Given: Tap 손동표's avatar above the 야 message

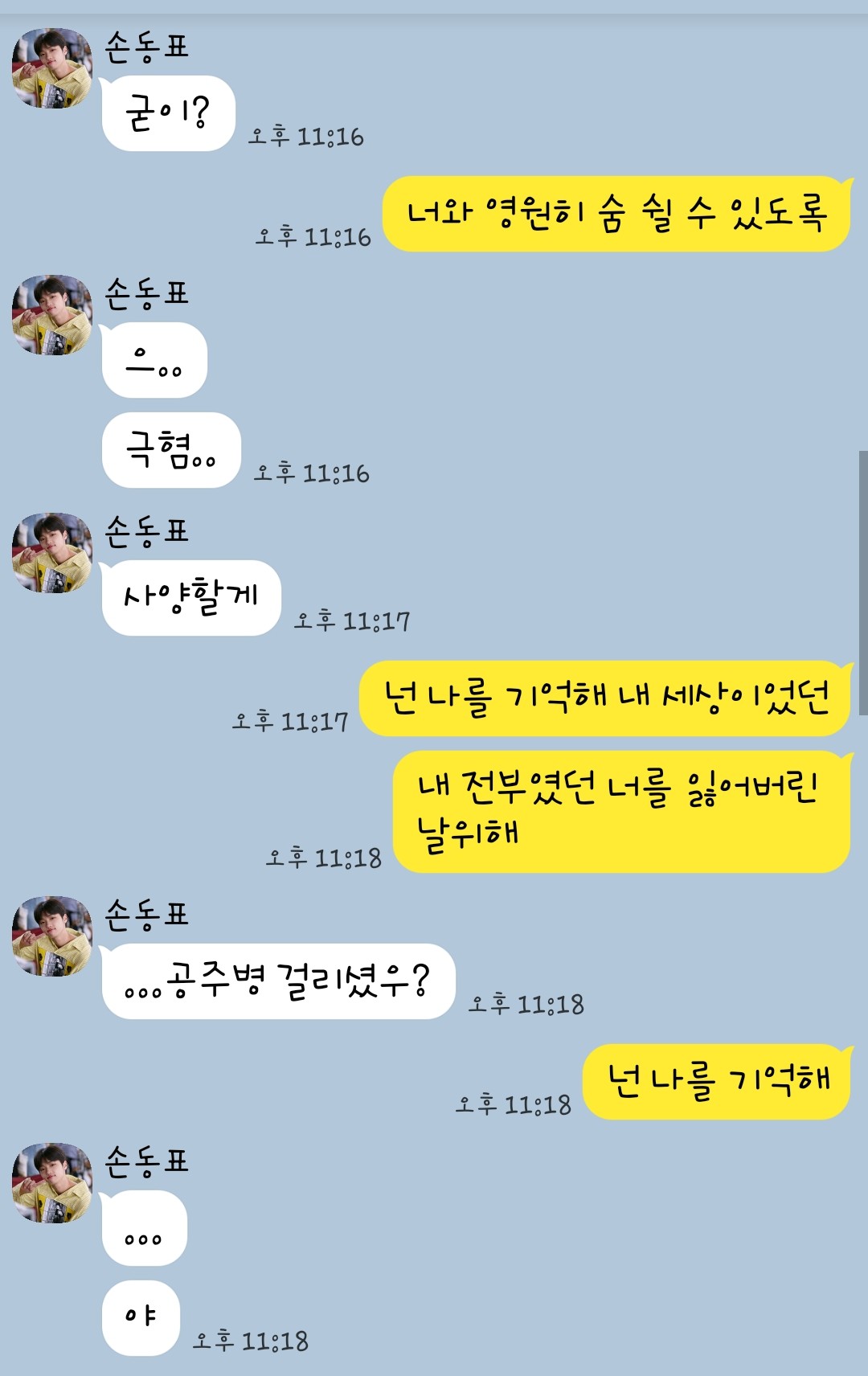Looking at the screenshot, I should pos(52,1183).
